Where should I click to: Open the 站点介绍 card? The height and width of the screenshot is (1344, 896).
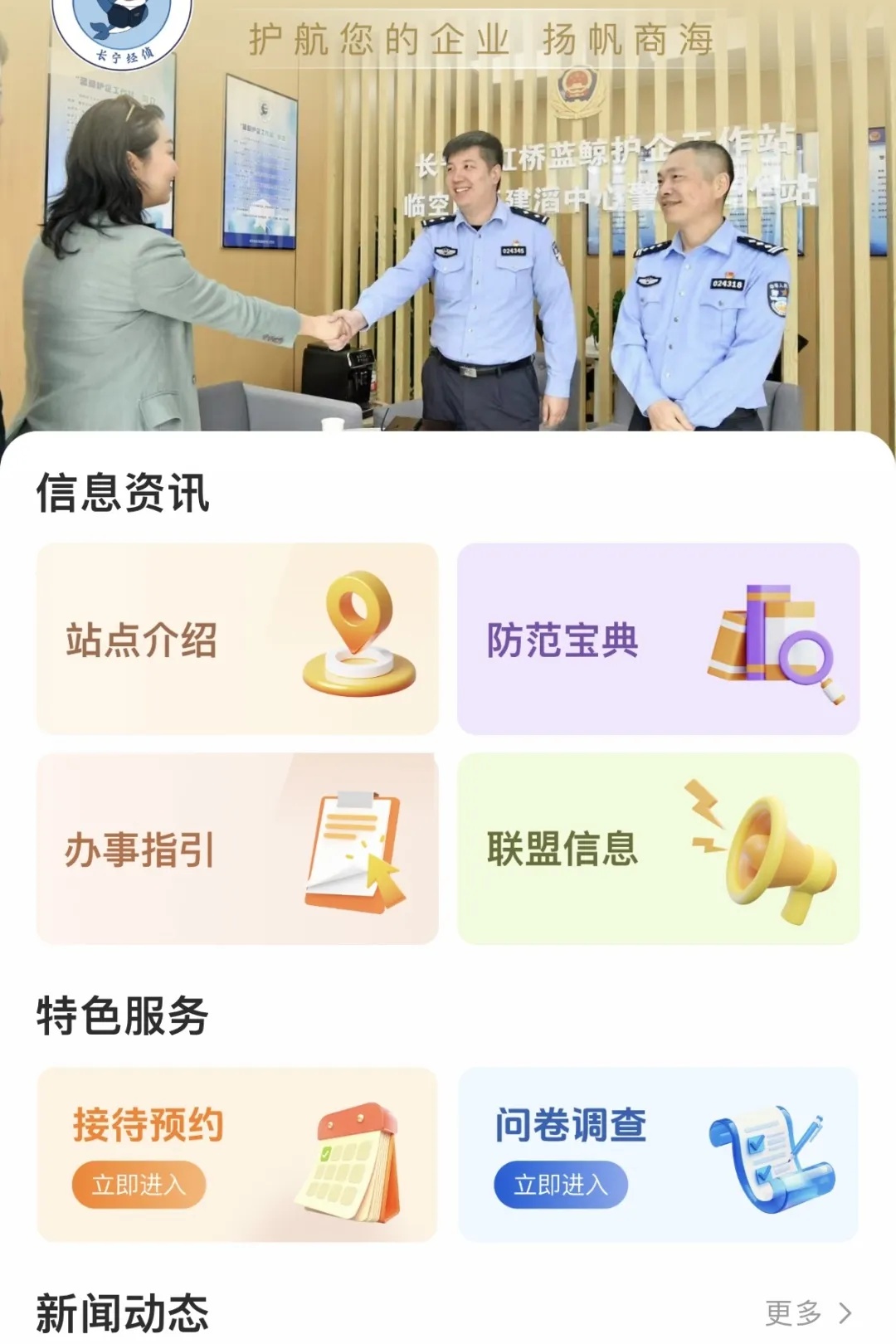click(237, 639)
